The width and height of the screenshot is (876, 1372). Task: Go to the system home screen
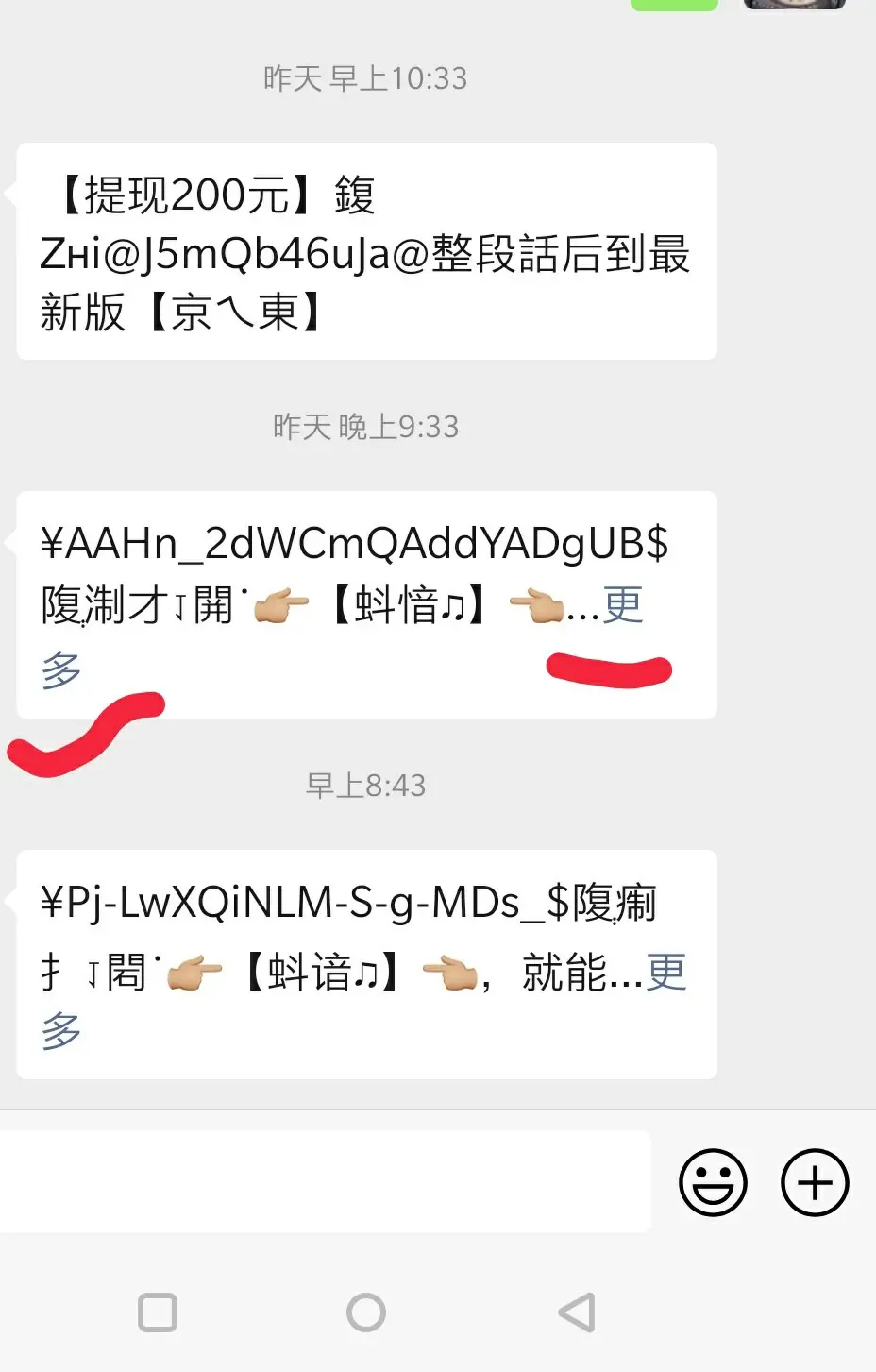click(x=366, y=1313)
